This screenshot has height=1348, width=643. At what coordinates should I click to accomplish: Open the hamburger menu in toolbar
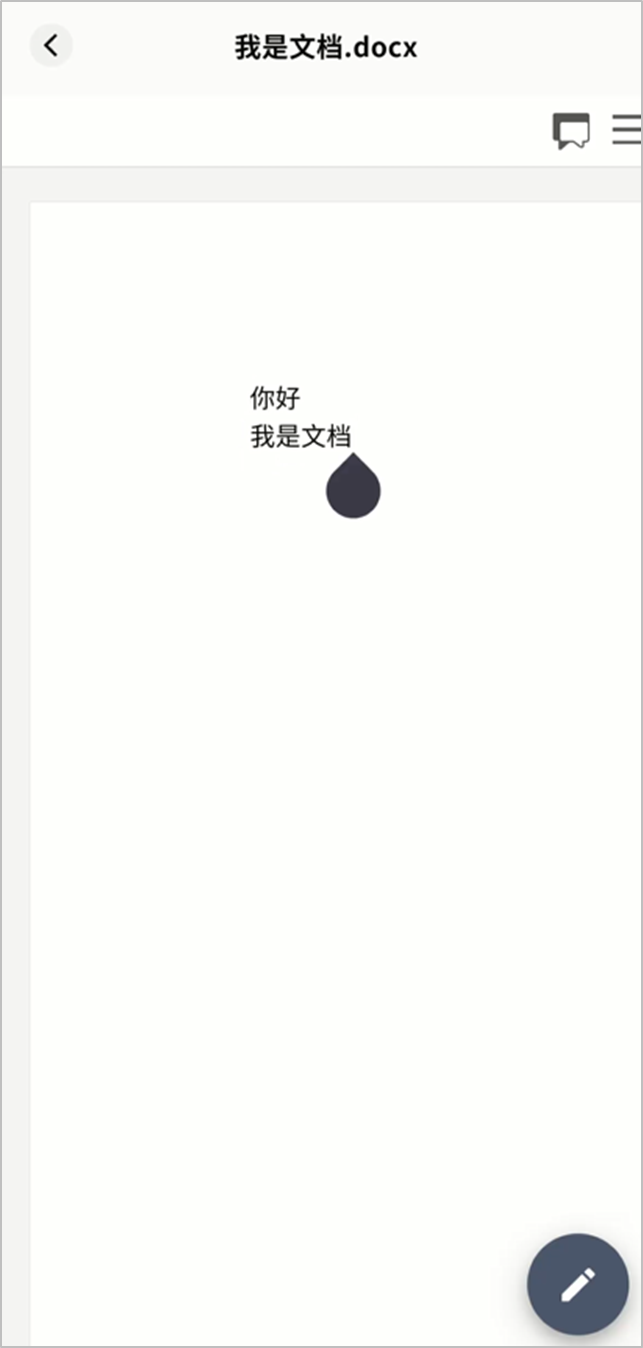point(627,130)
